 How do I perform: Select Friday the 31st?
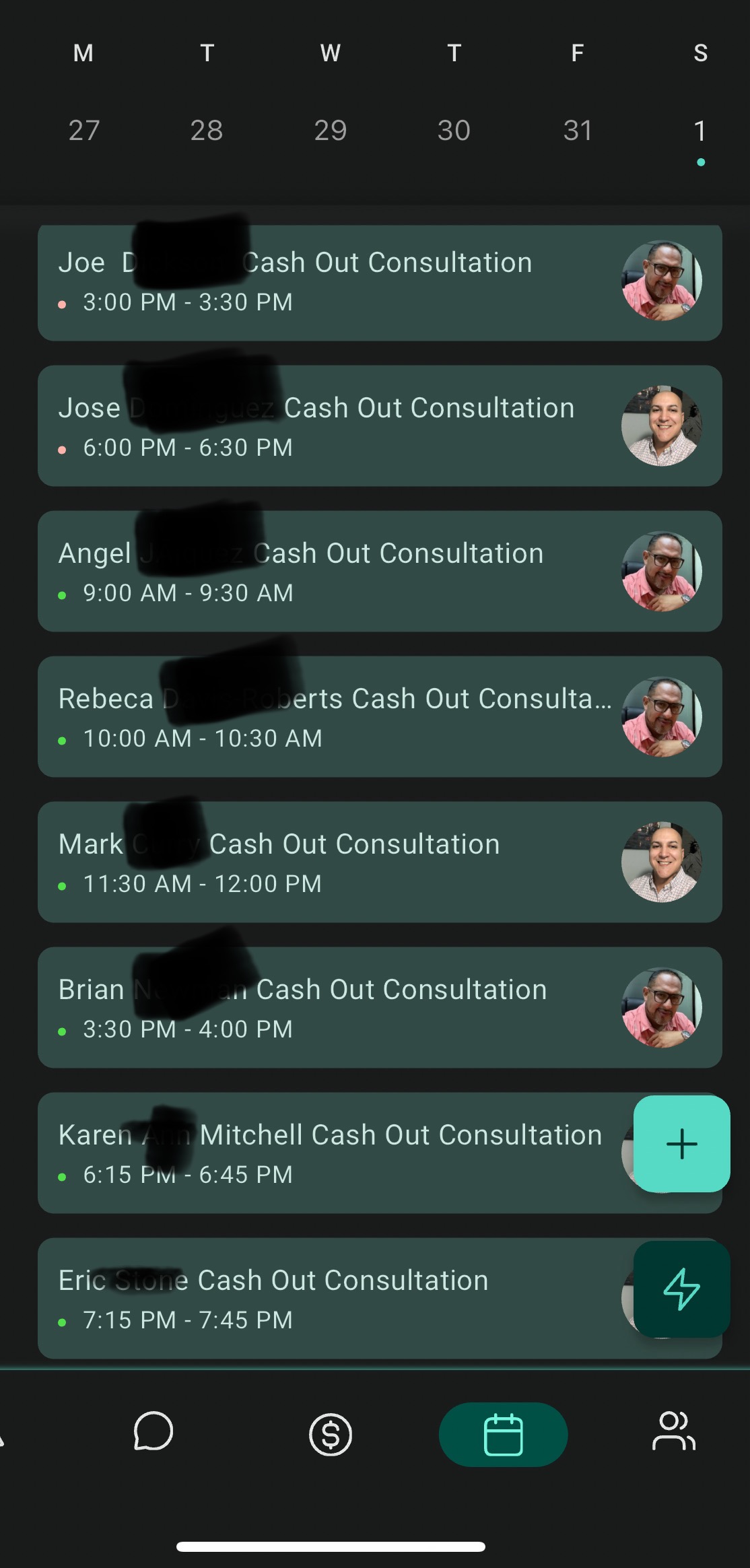pos(577,130)
